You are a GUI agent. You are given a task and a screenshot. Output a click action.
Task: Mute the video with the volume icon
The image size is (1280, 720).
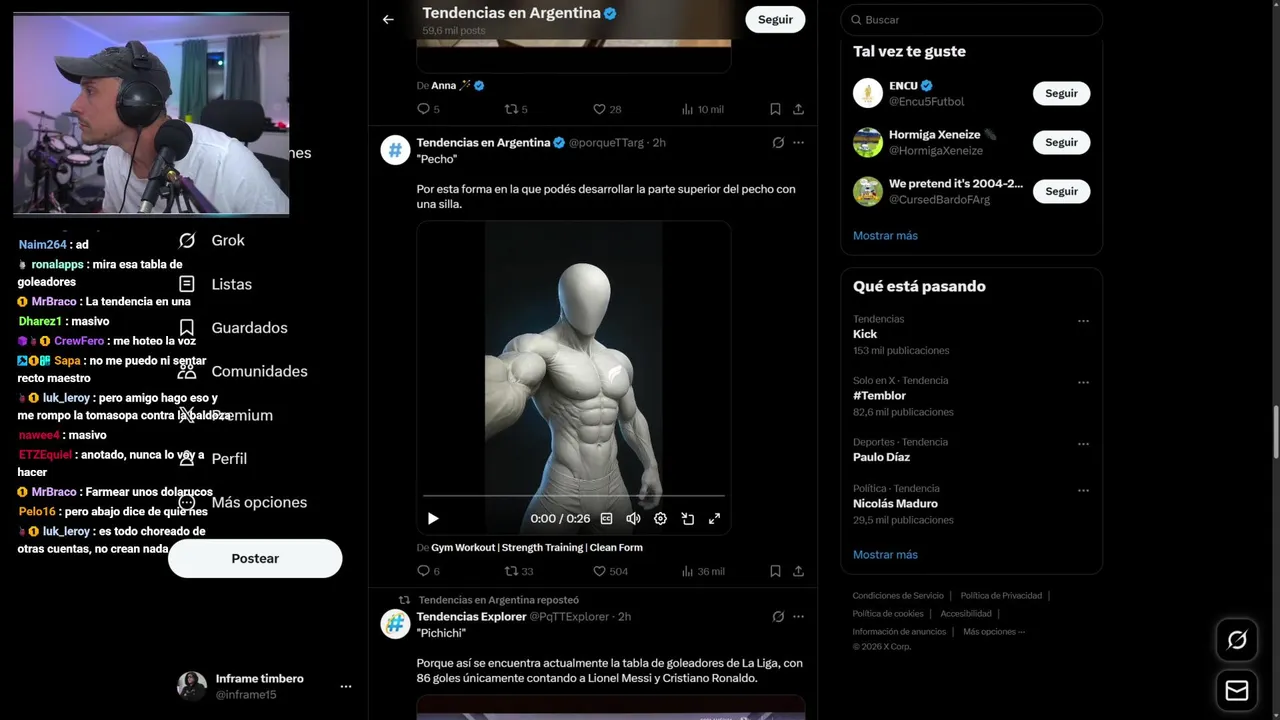[x=633, y=518]
